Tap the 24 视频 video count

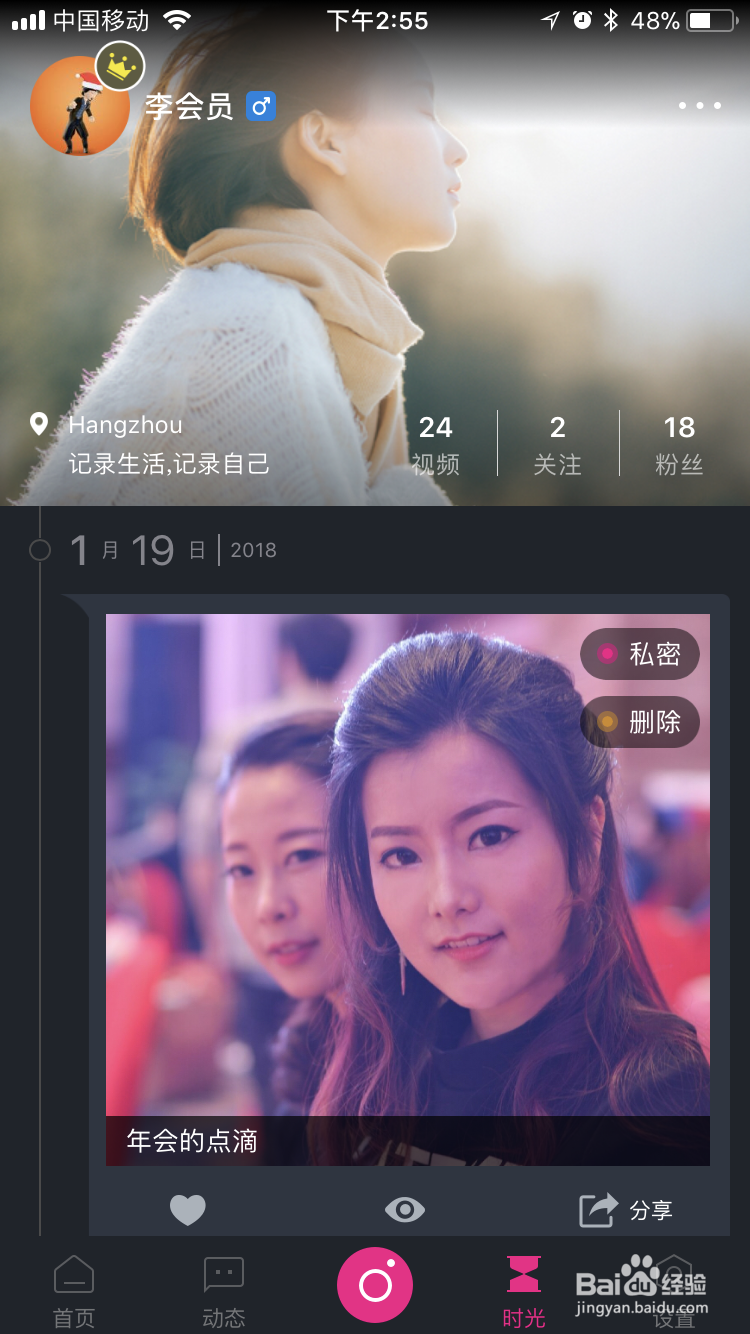coord(434,443)
